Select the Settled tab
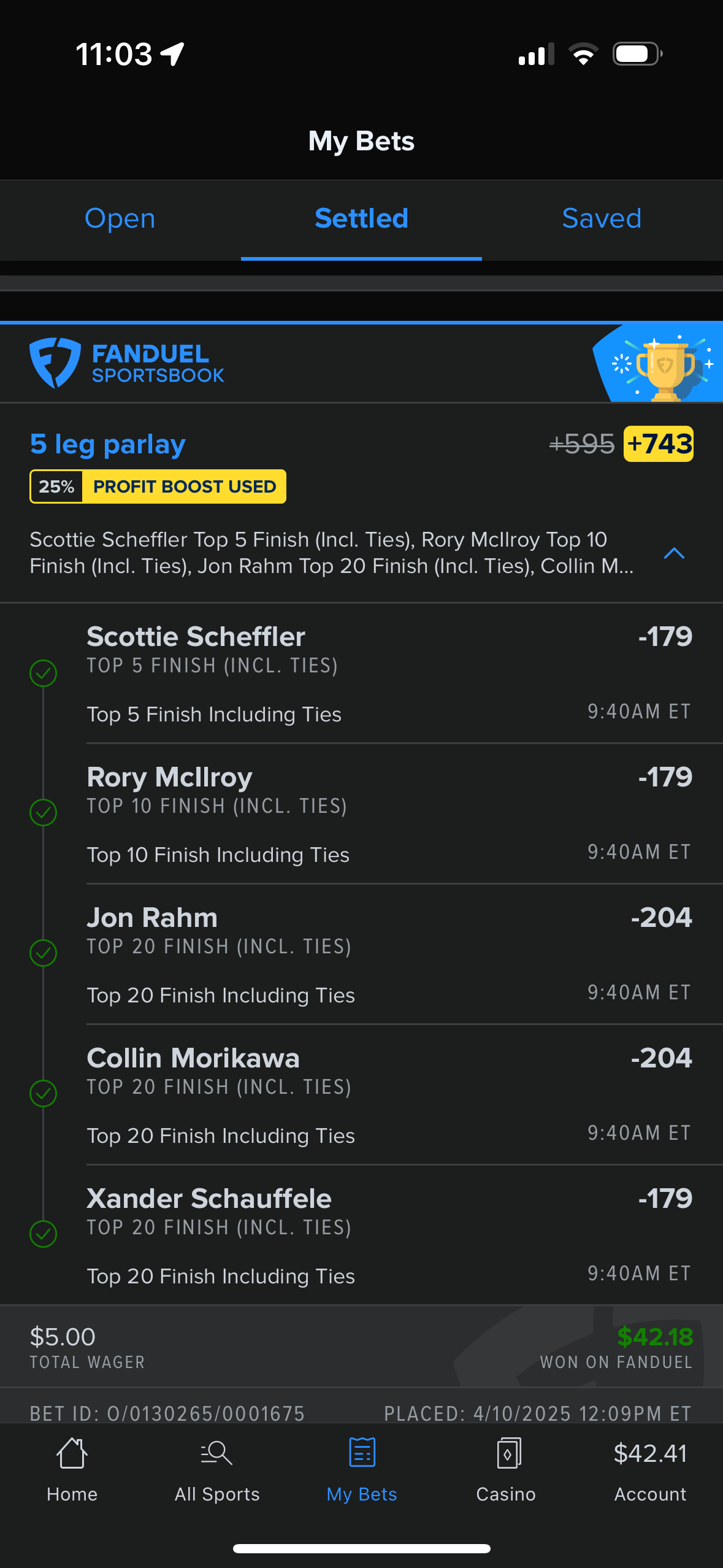The image size is (723, 1568). tap(361, 219)
